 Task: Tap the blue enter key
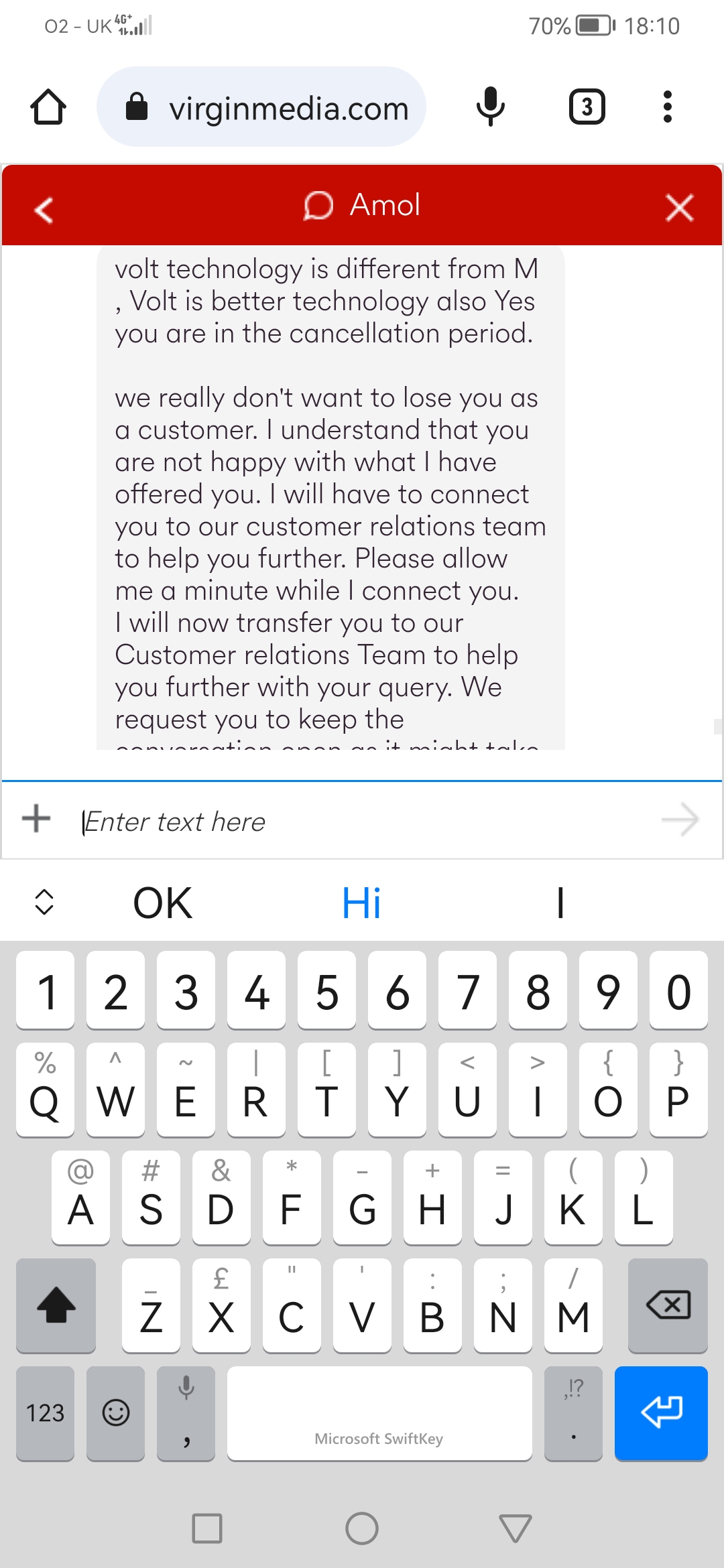click(661, 1413)
